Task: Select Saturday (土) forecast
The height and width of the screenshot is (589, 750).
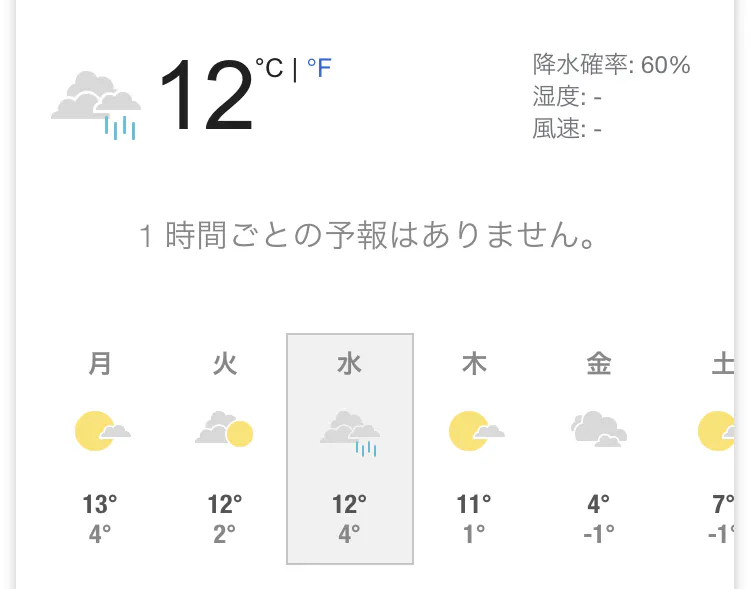Action: coord(718,448)
